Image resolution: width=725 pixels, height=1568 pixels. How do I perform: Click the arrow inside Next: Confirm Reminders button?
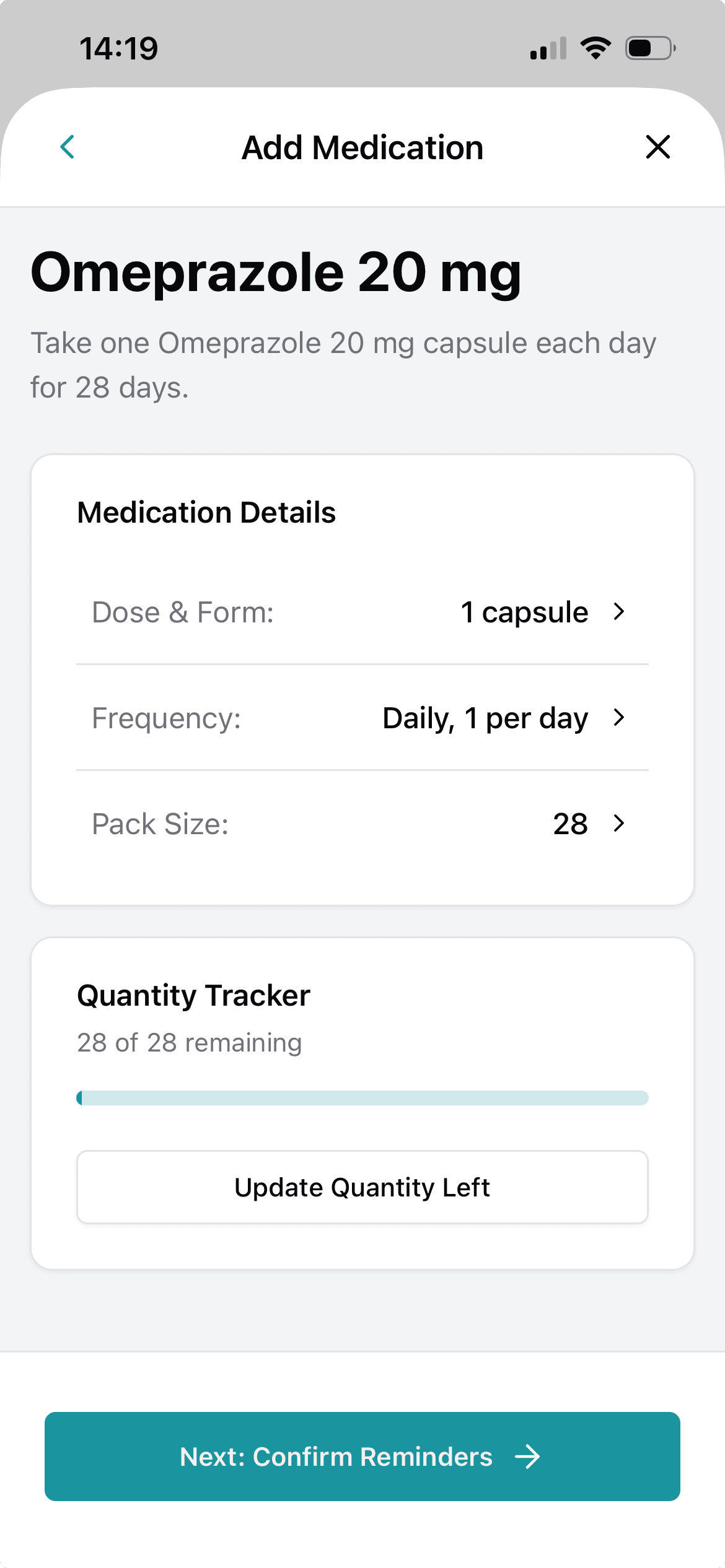pos(529,1457)
